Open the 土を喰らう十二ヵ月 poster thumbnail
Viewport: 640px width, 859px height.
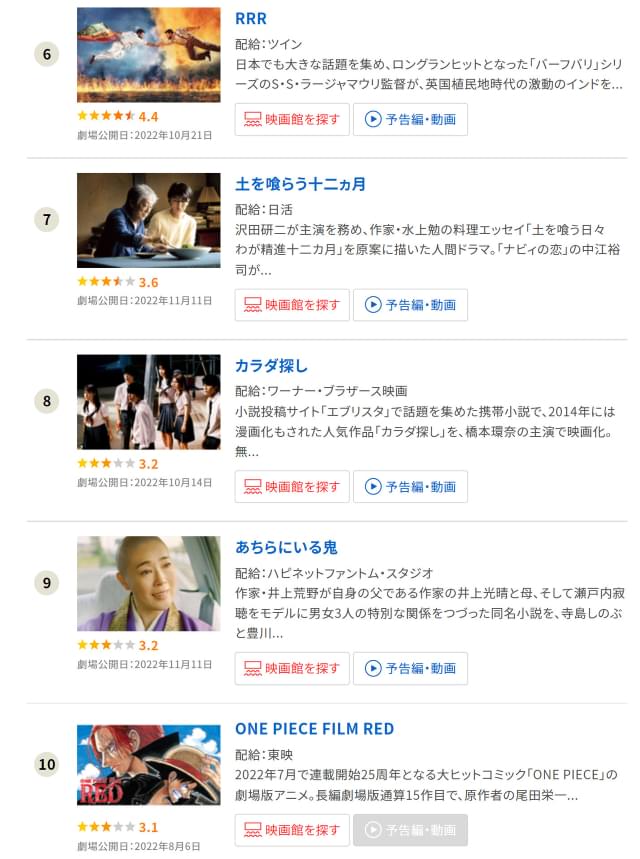(x=148, y=220)
